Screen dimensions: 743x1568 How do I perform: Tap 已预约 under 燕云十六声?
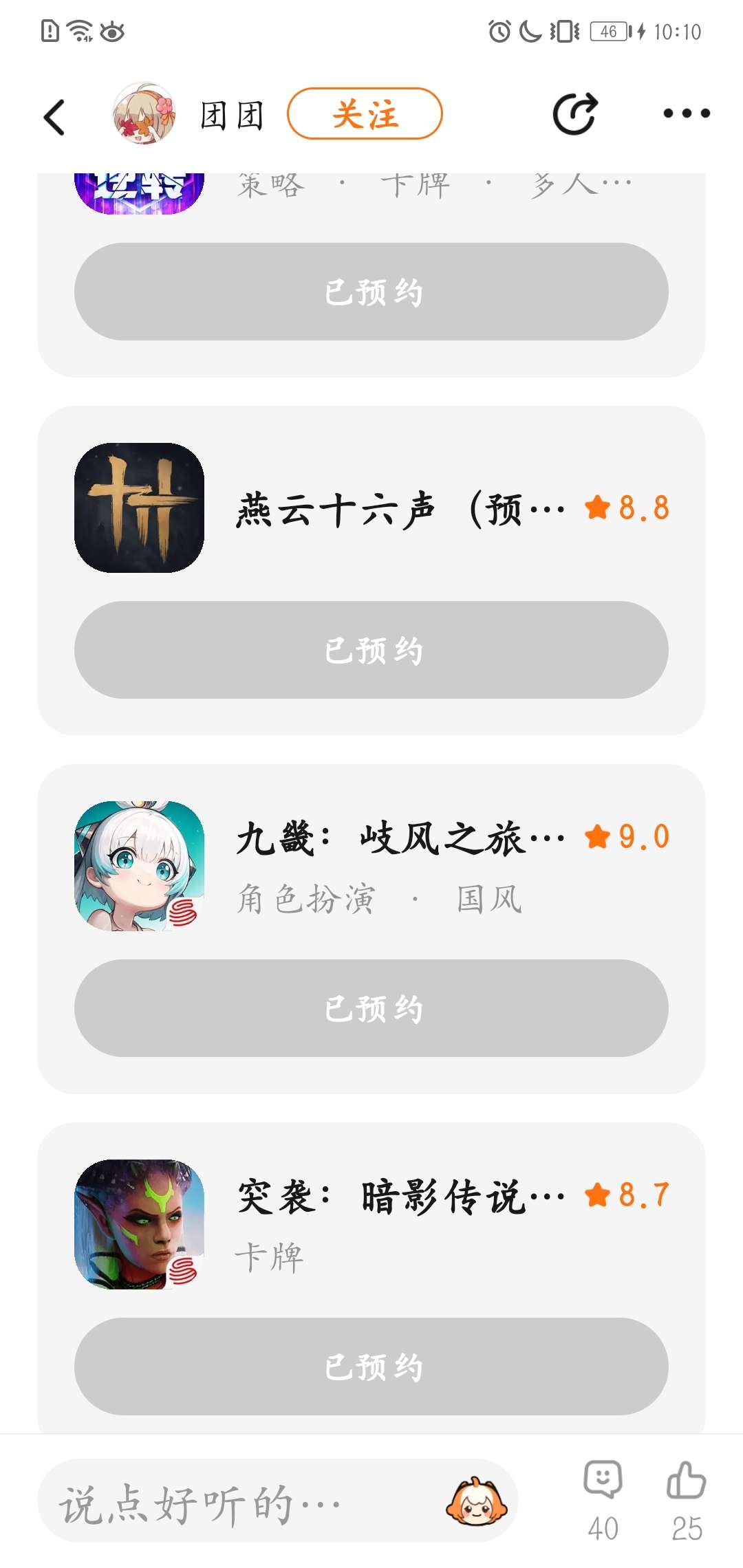pyautogui.click(x=371, y=650)
